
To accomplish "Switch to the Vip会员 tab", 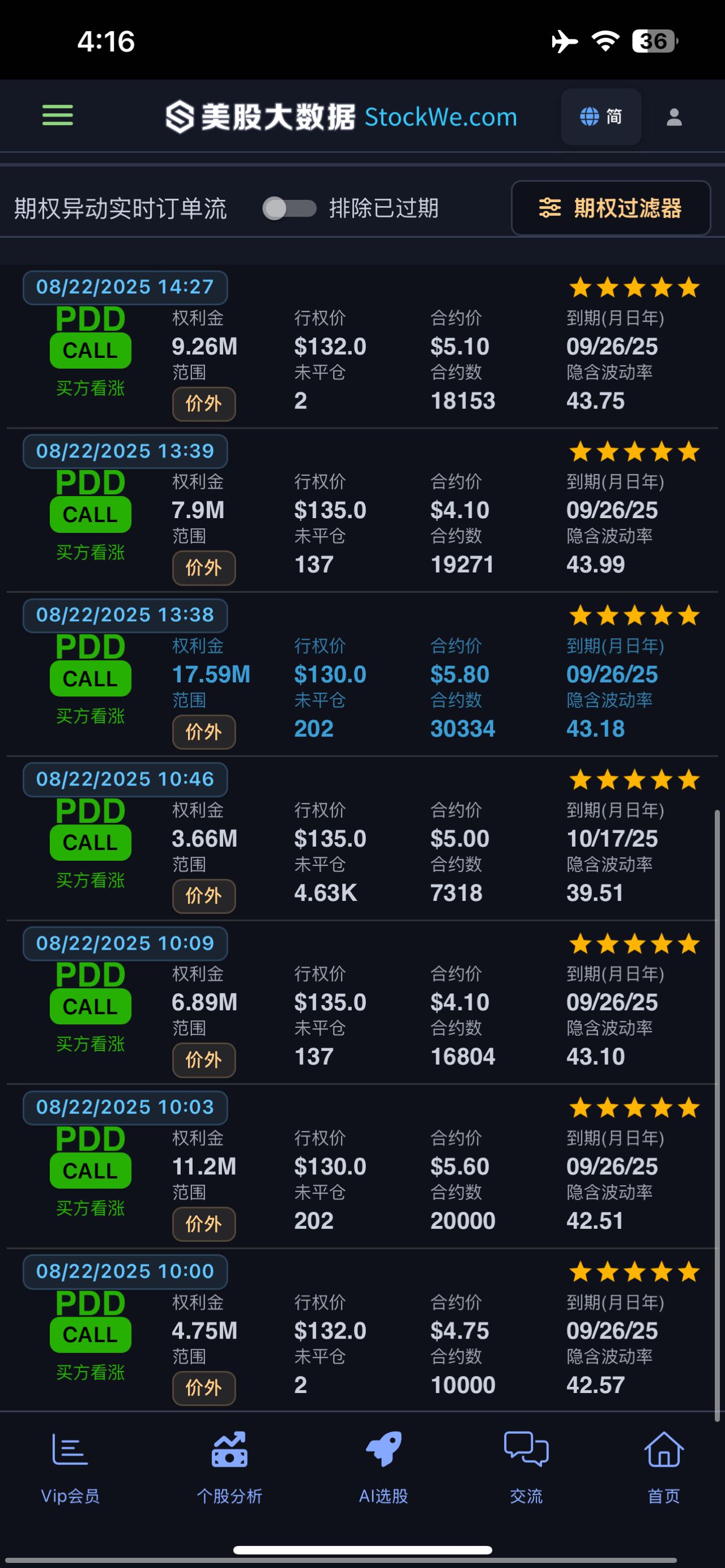I will [x=70, y=1468].
